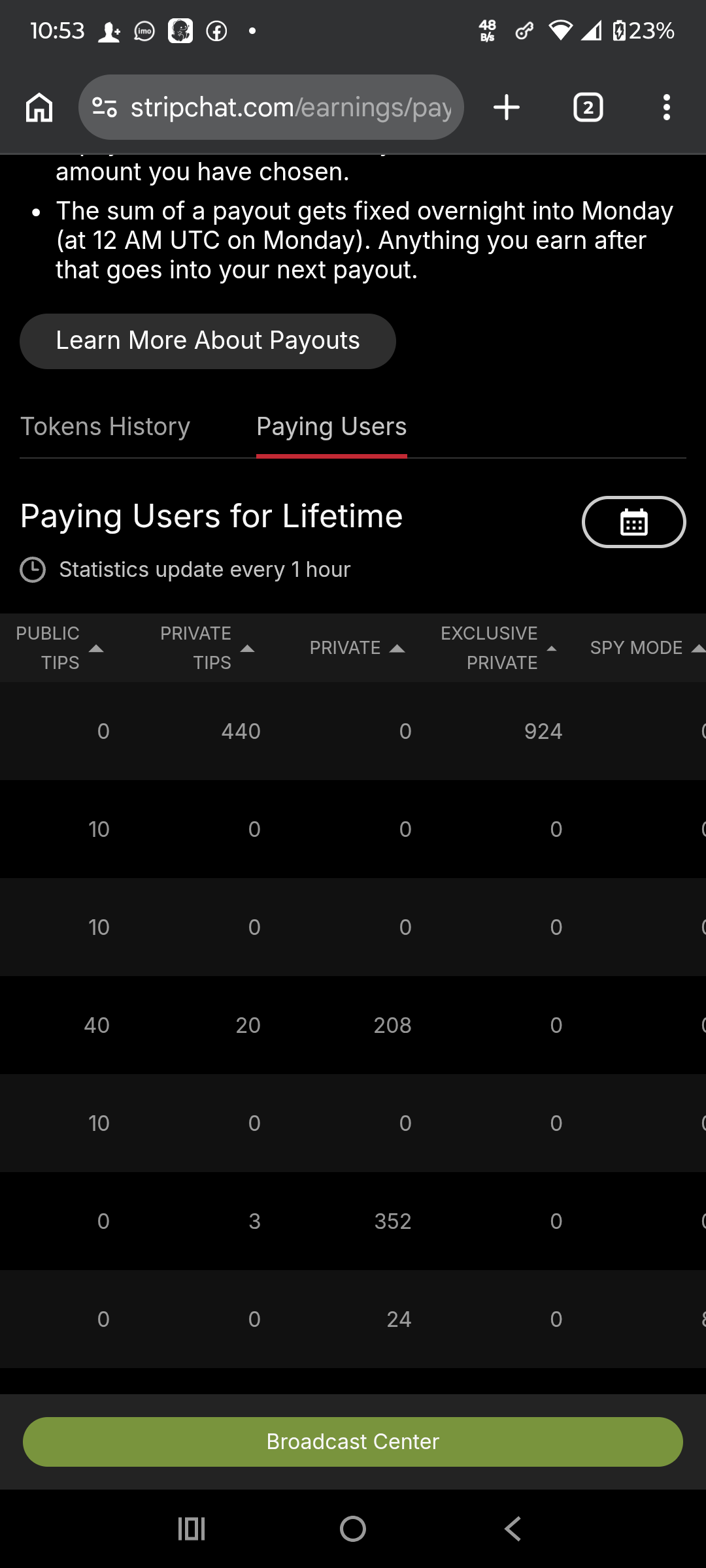Select the Paying Users tab

(x=331, y=427)
